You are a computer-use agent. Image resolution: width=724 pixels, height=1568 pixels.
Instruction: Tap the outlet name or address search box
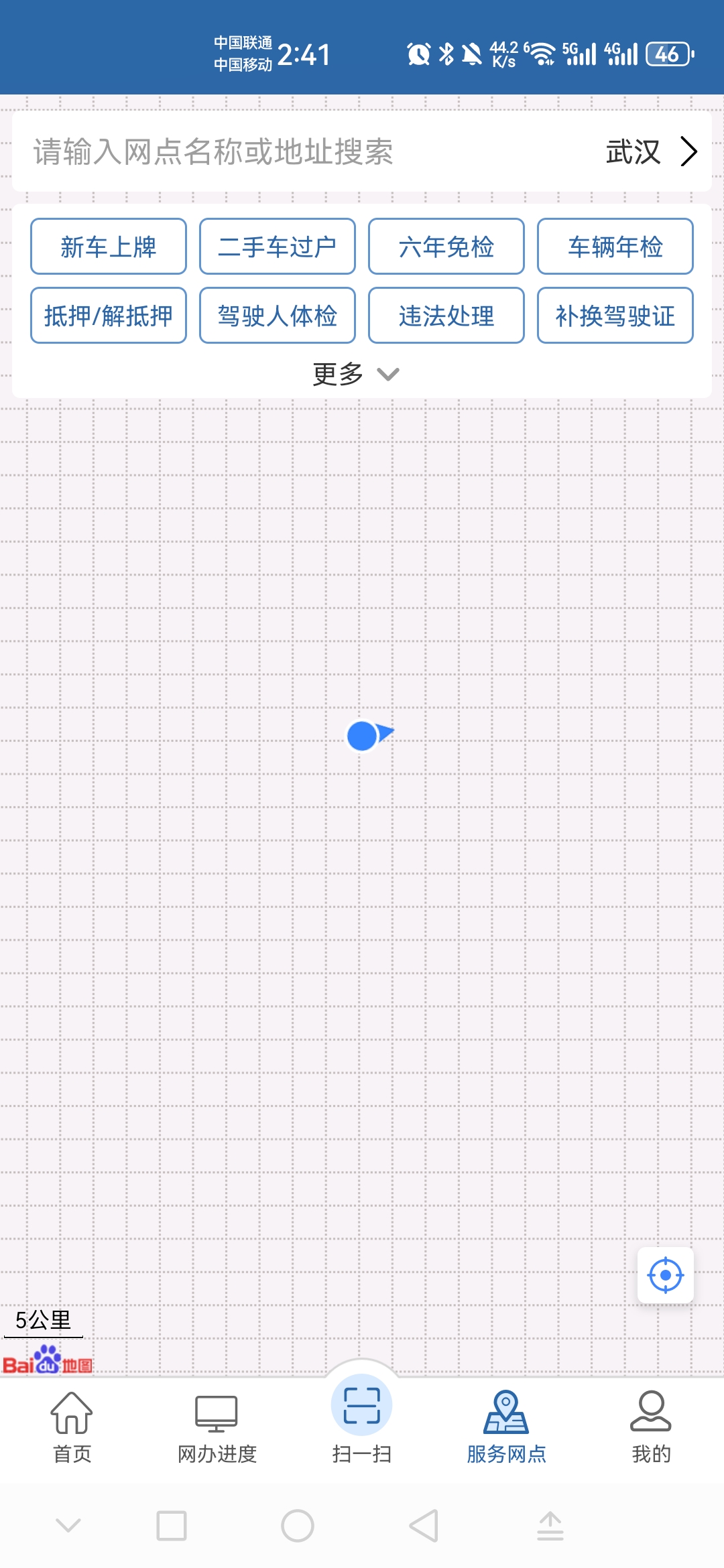(268, 151)
